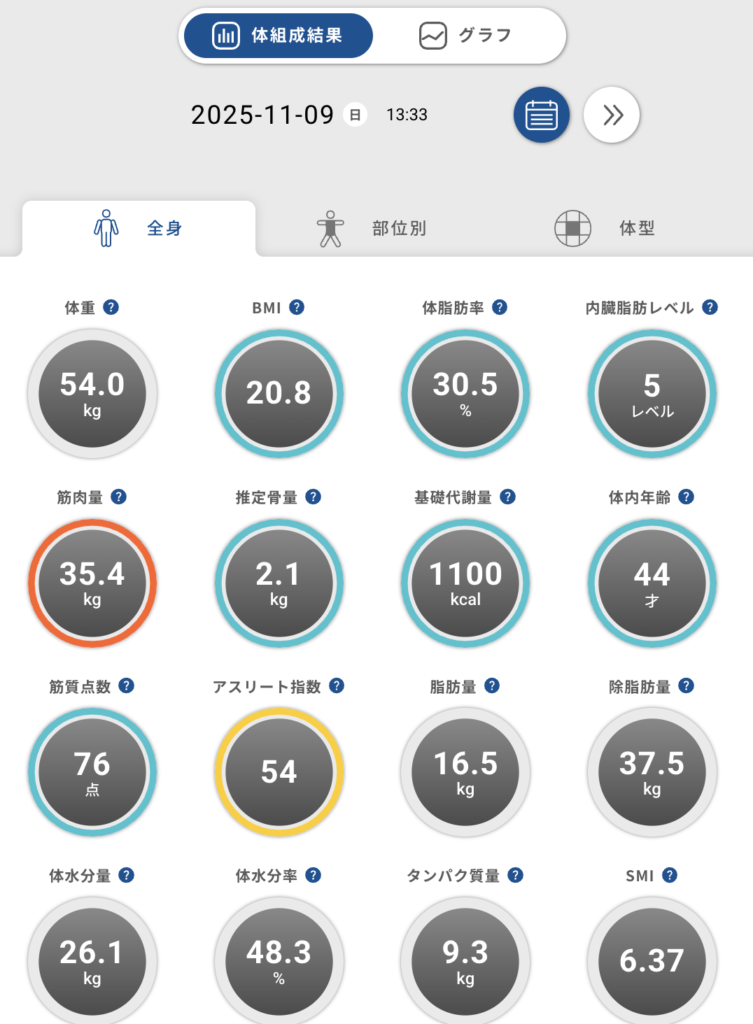Show help for 体重
Image resolution: width=753 pixels, height=1024 pixels.
click(111, 308)
